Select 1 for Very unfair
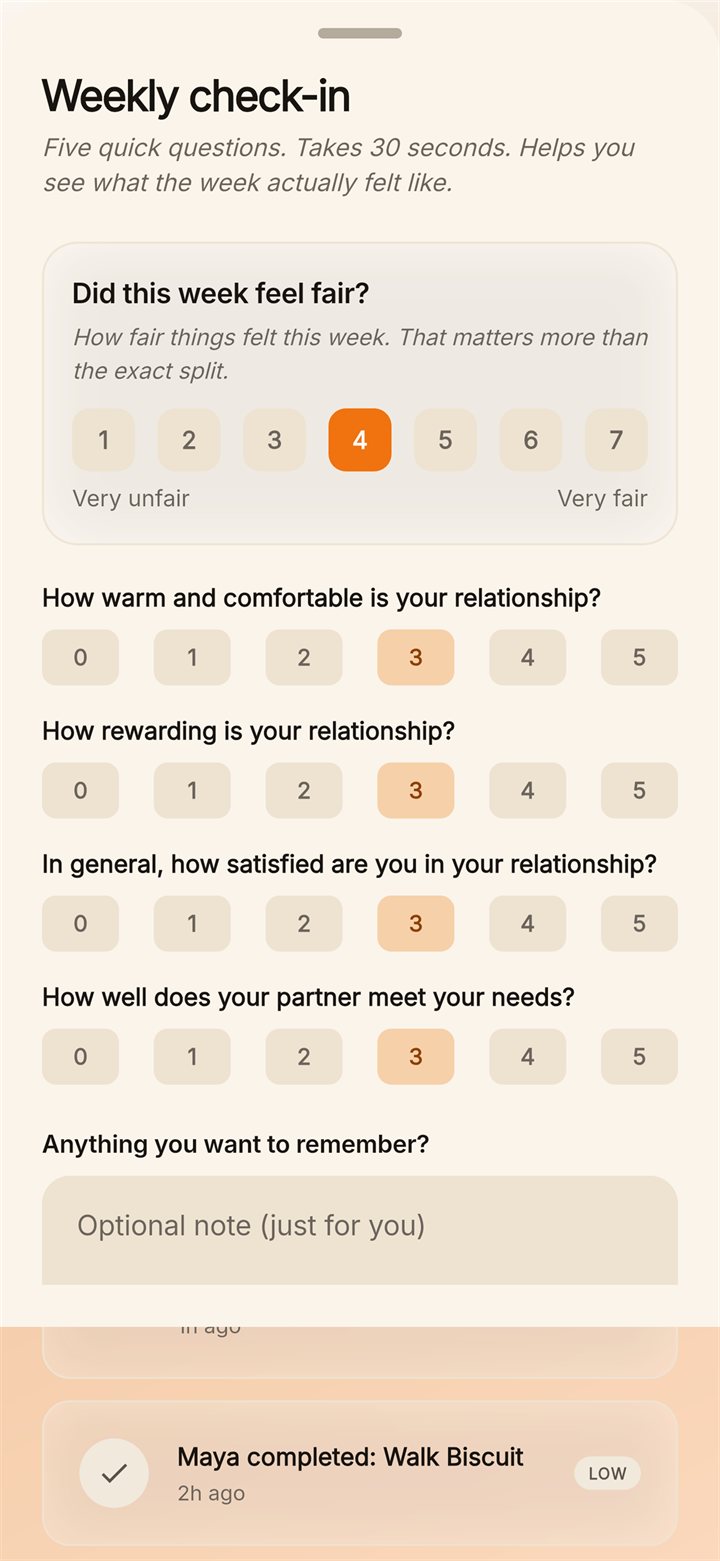 [103, 440]
